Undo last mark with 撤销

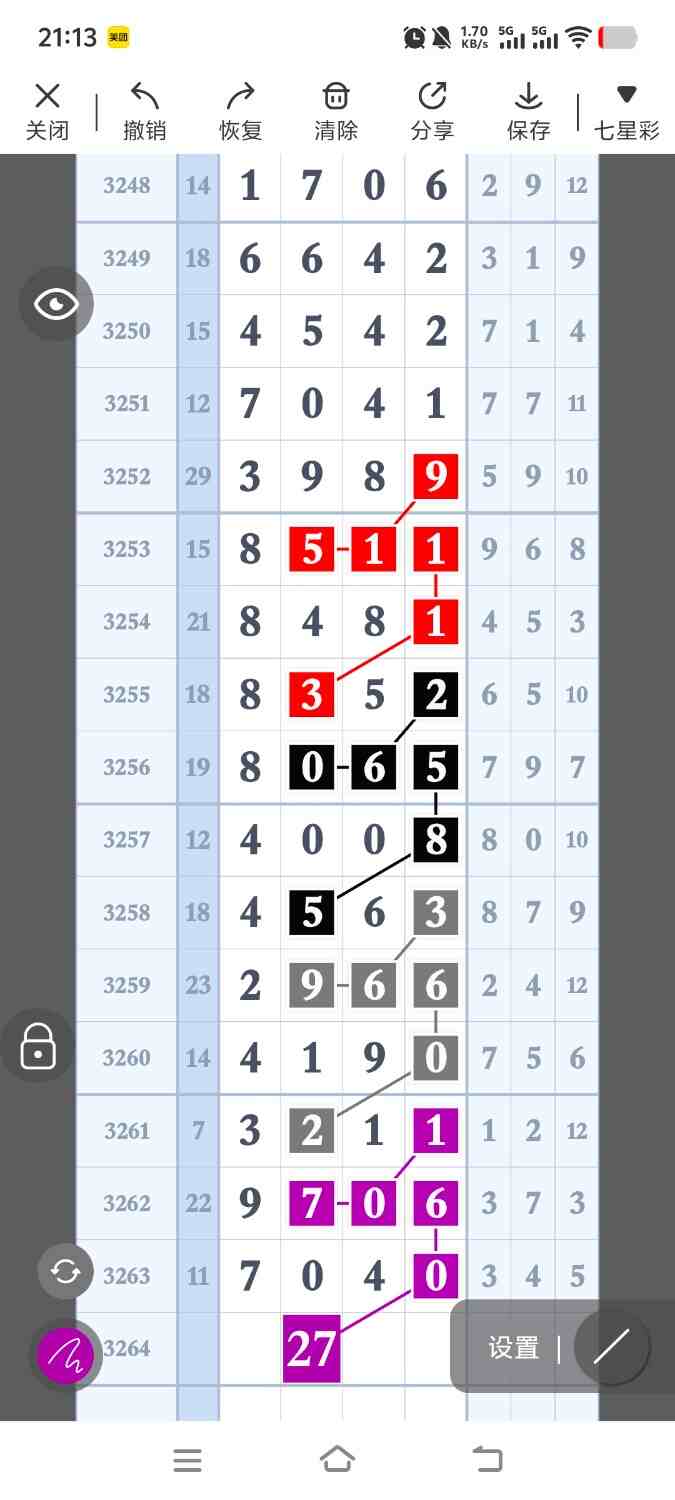coord(144,111)
